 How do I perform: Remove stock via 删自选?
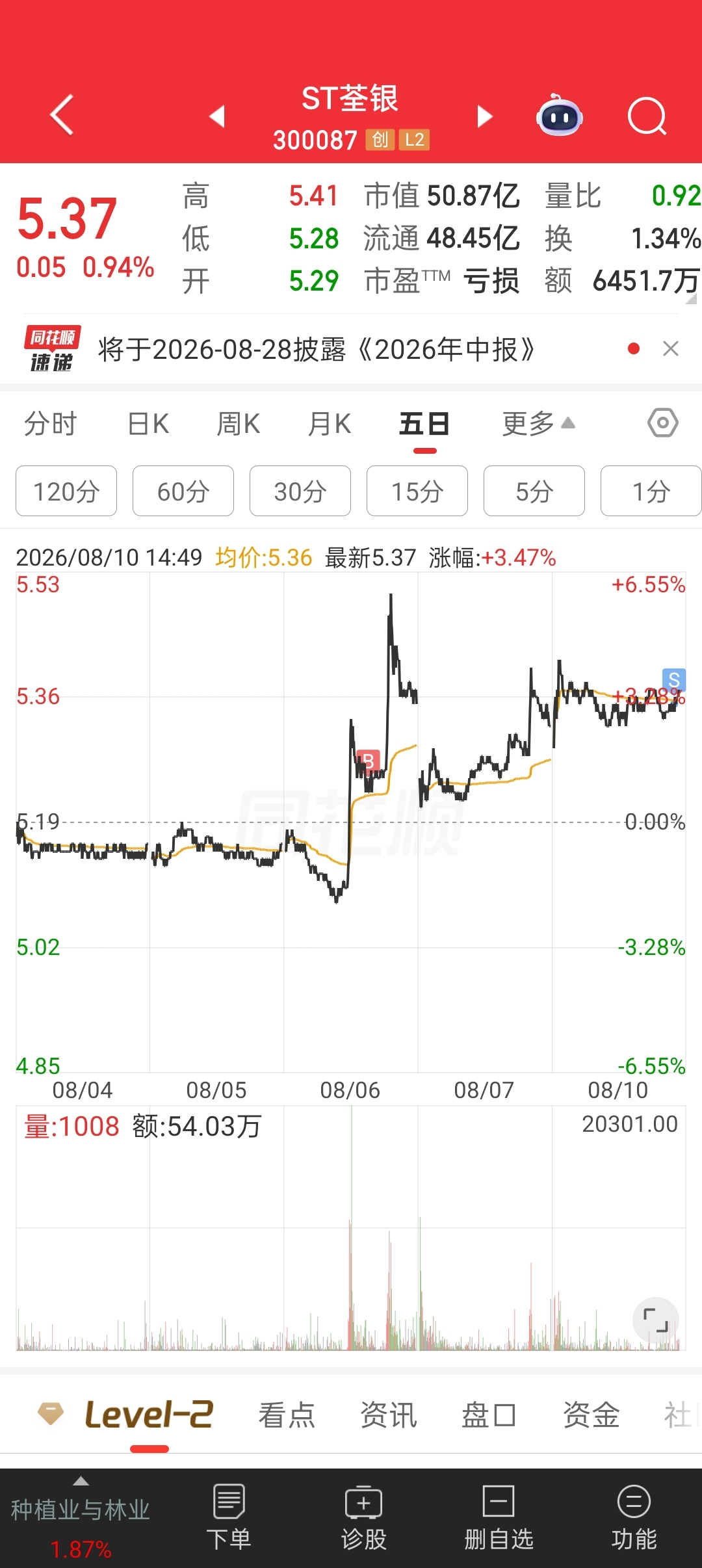coord(499,1517)
